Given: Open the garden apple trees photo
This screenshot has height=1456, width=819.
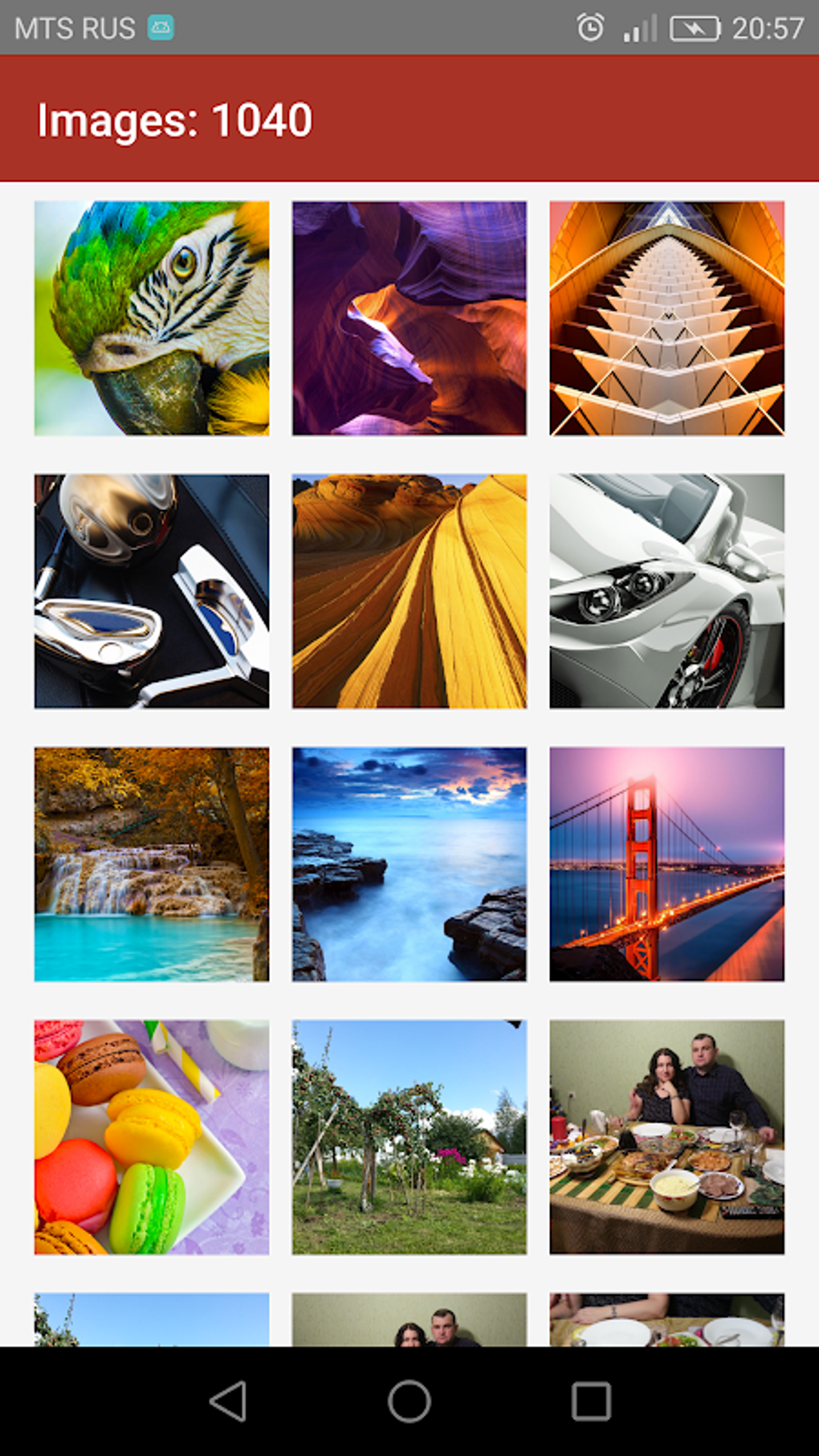Looking at the screenshot, I should (409, 1137).
